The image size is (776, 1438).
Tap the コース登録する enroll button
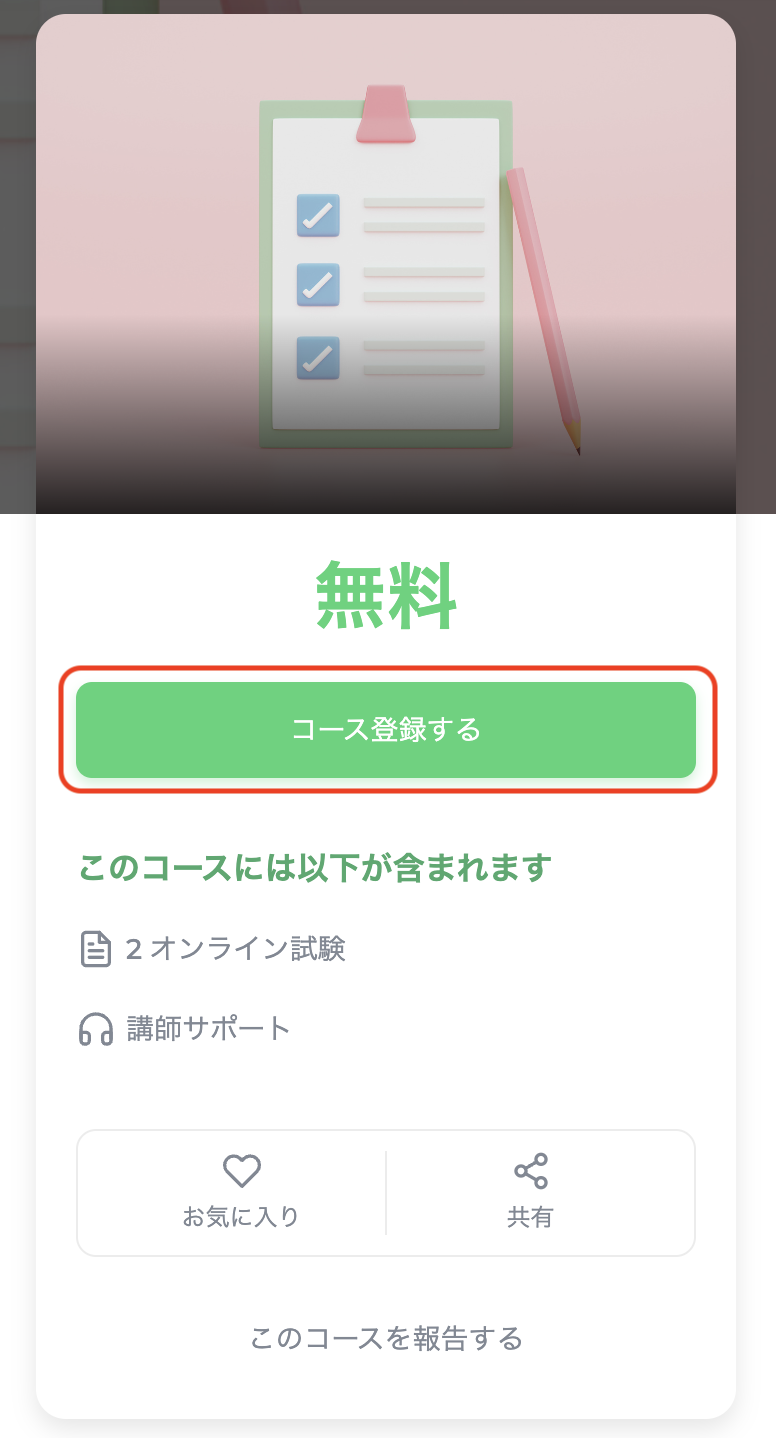(386, 730)
